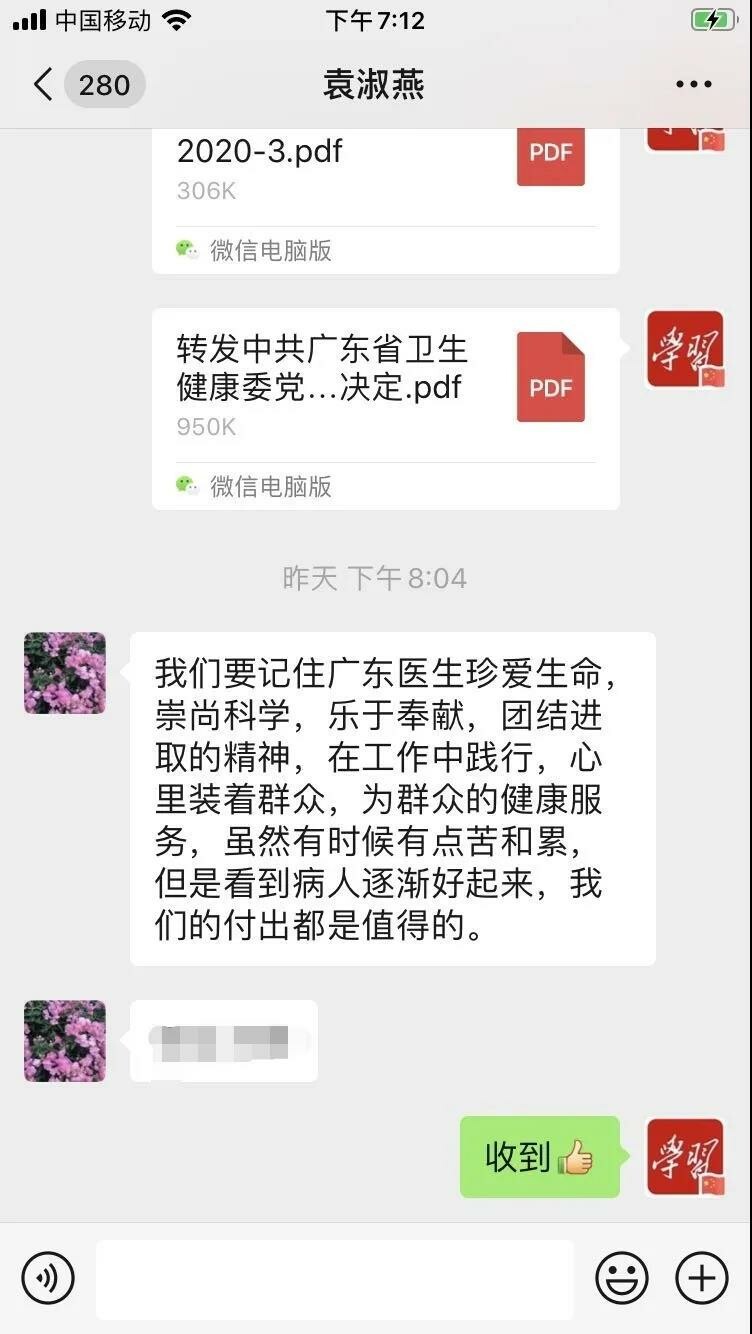The width and height of the screenshot is (752, 1334).
Task: View the flower avatar beside the long message
Action: tap(65, 672)
